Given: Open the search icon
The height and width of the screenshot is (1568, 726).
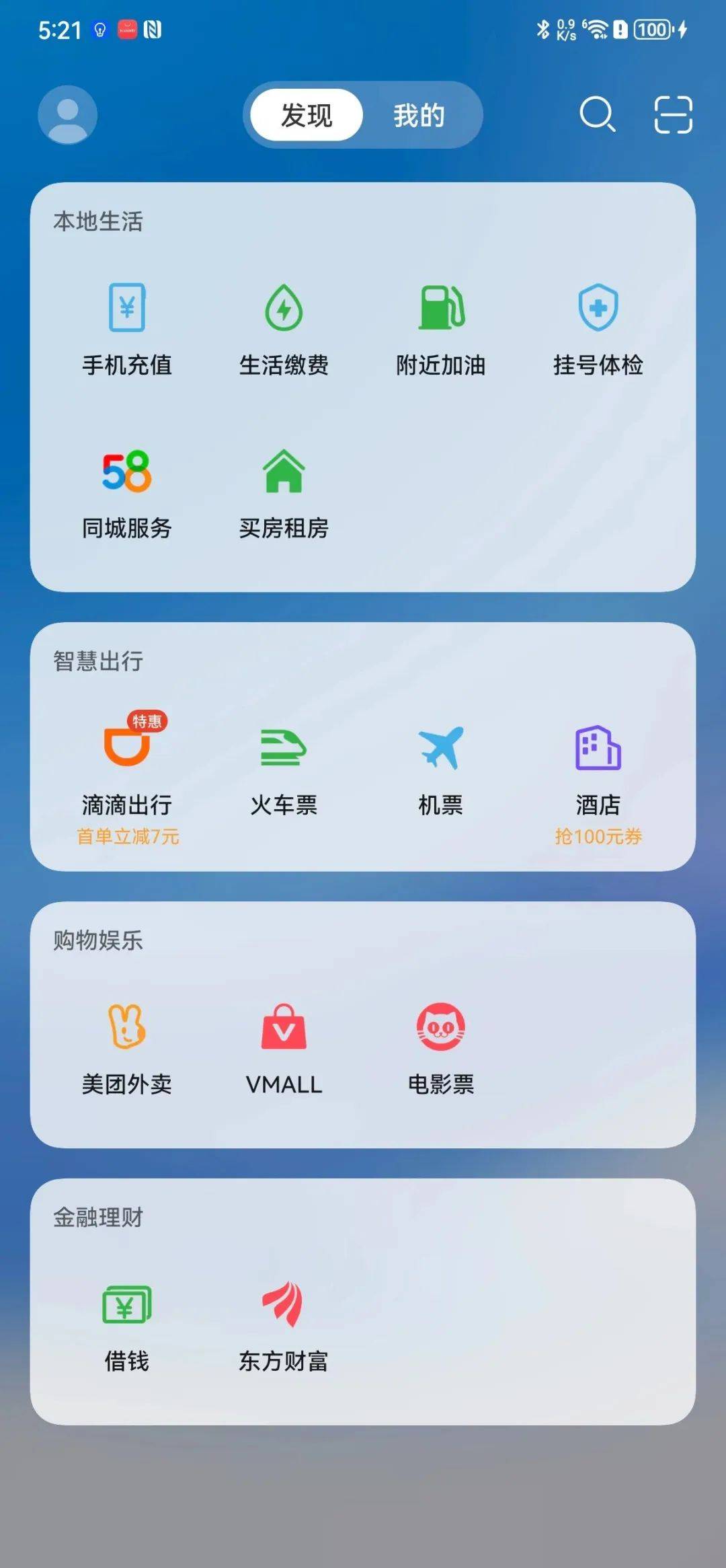Looking at the screenshot, I should click(597, 114).
